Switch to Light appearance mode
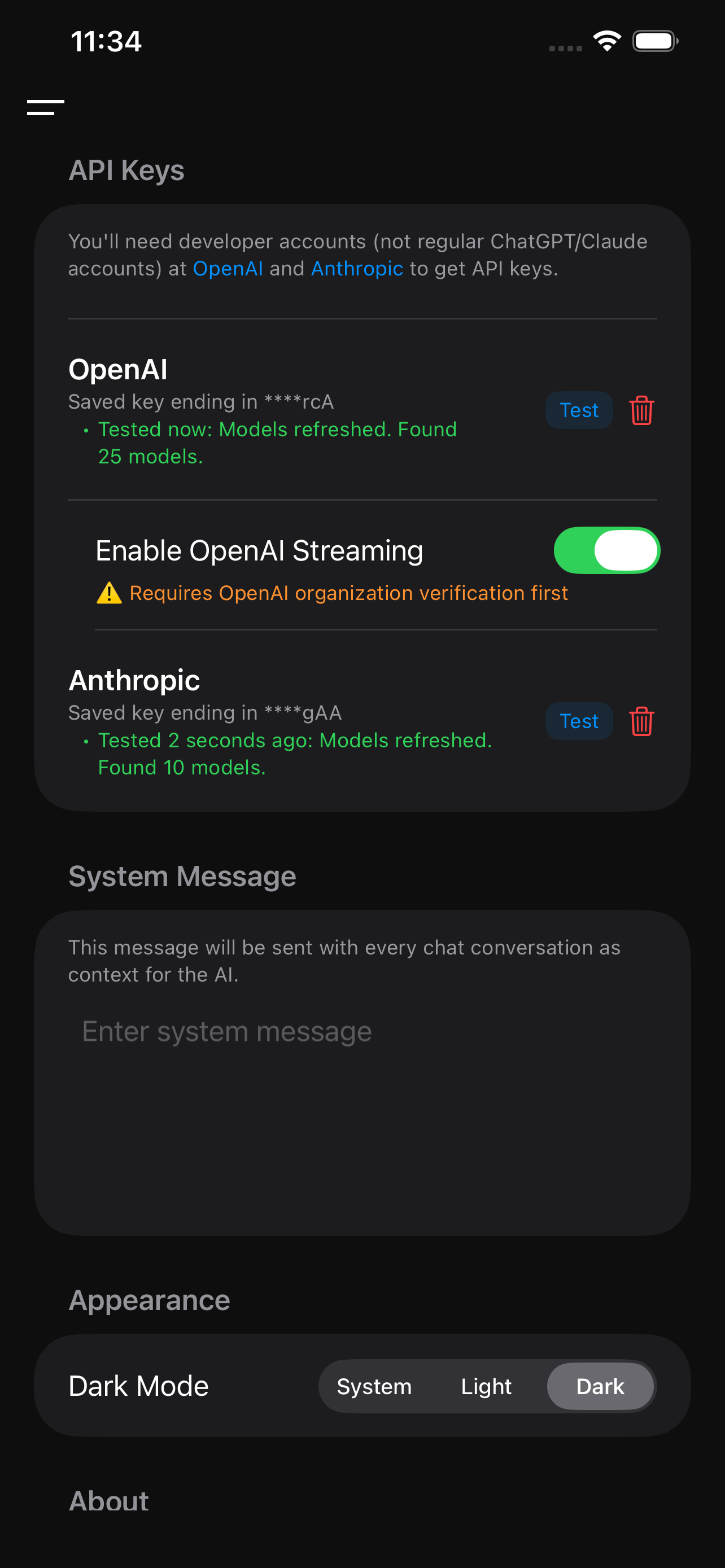The image size is (725, 1568). click(486, 1387)
